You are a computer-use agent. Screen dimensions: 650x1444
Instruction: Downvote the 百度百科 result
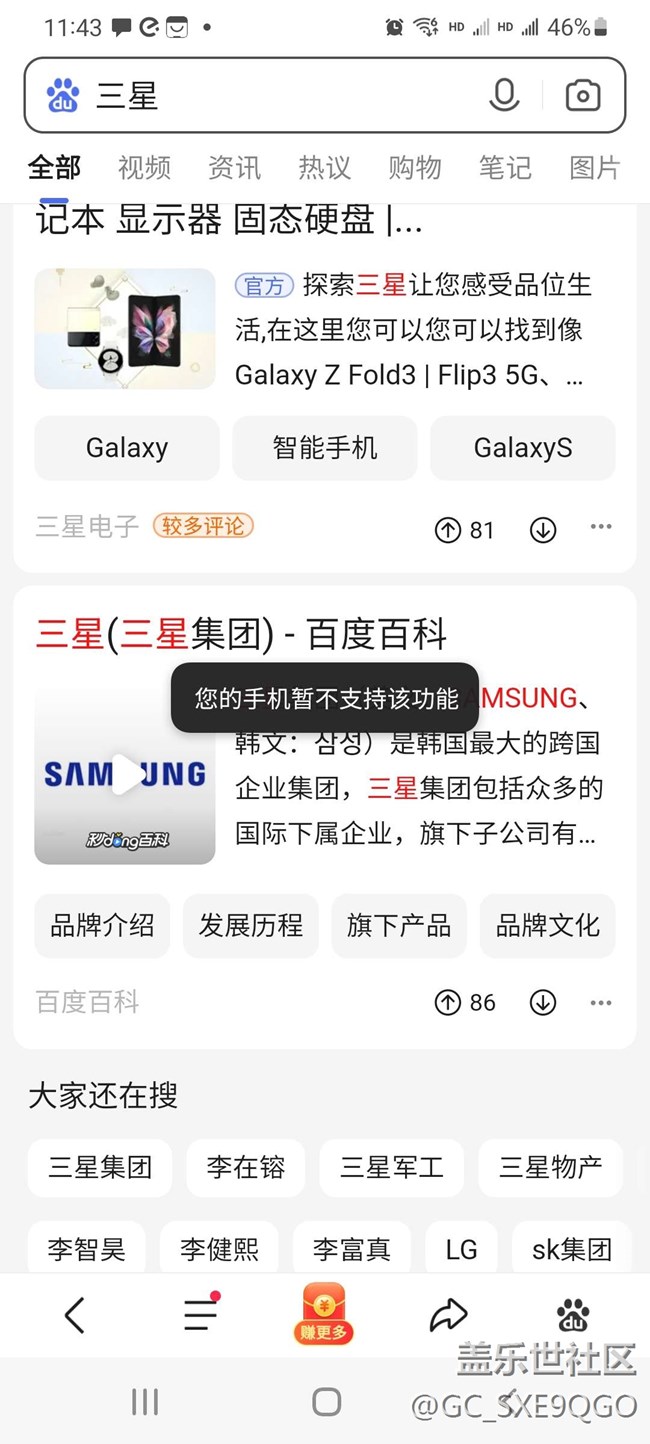(x=543, y=1002)
